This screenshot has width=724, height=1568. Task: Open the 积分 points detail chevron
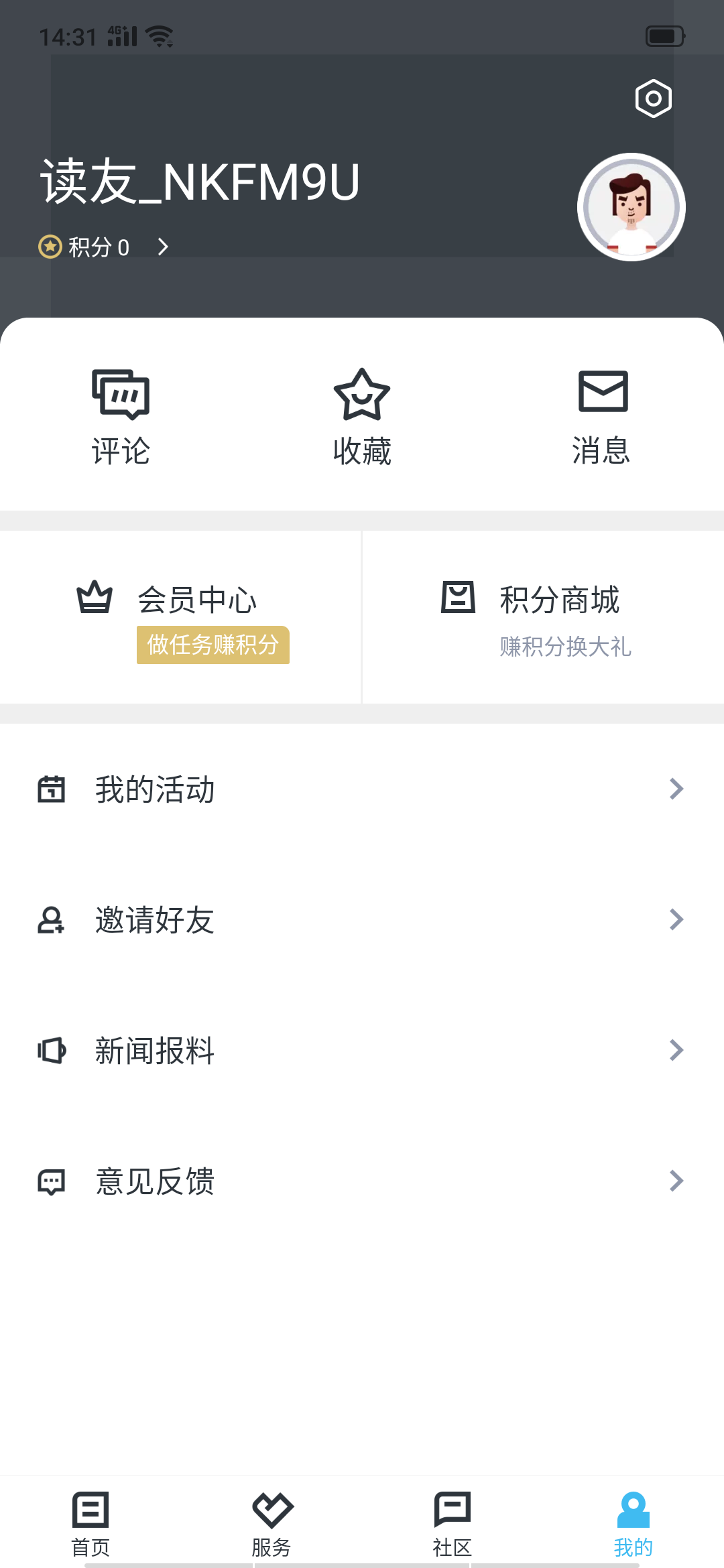coord(163,247)
